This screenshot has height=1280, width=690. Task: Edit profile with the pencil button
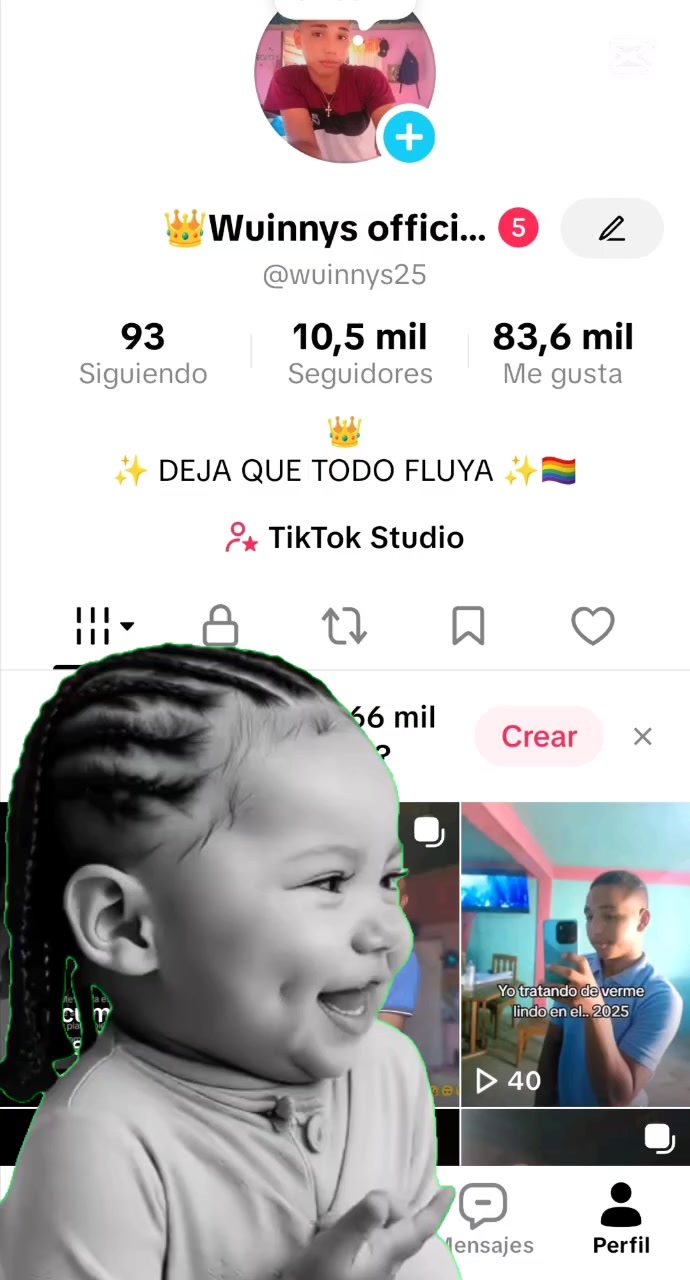point(612,228)
